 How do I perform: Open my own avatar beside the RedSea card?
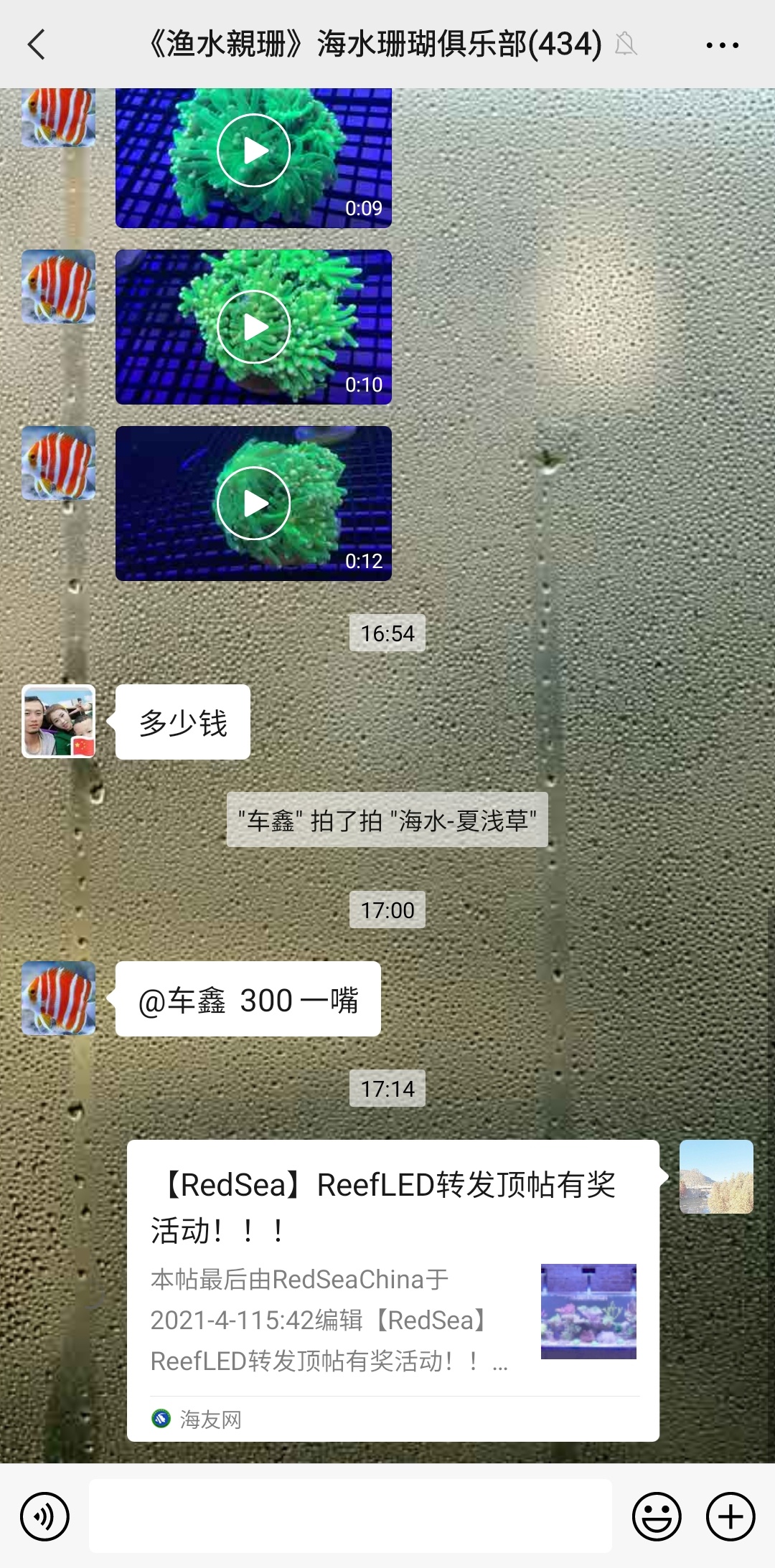click(x=716, y=1176)
